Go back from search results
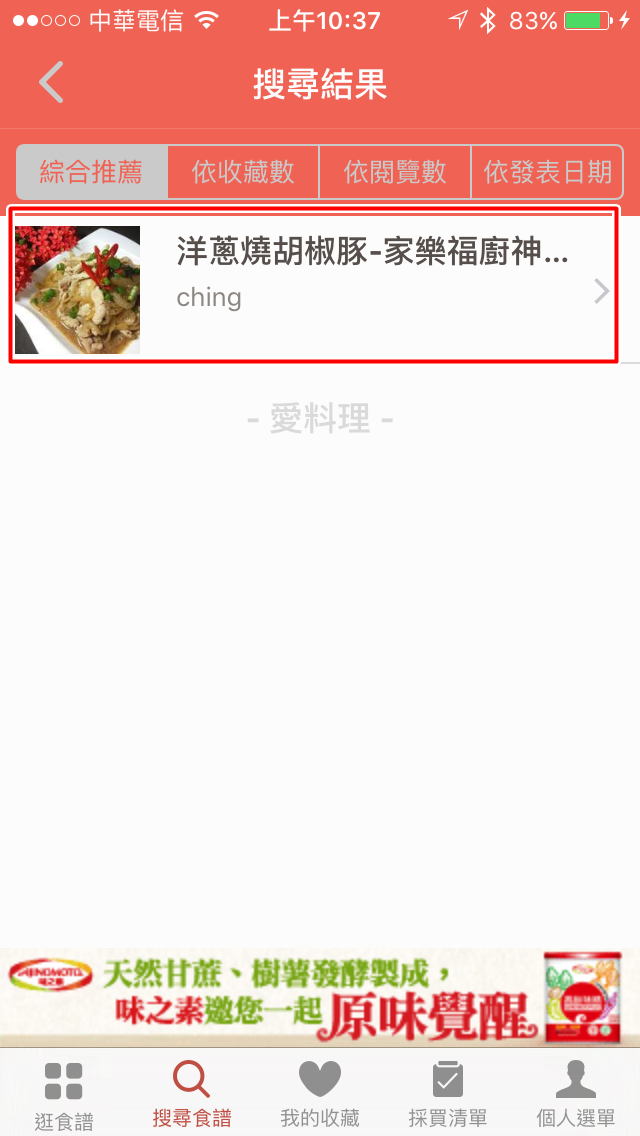 tap(52, 83)
